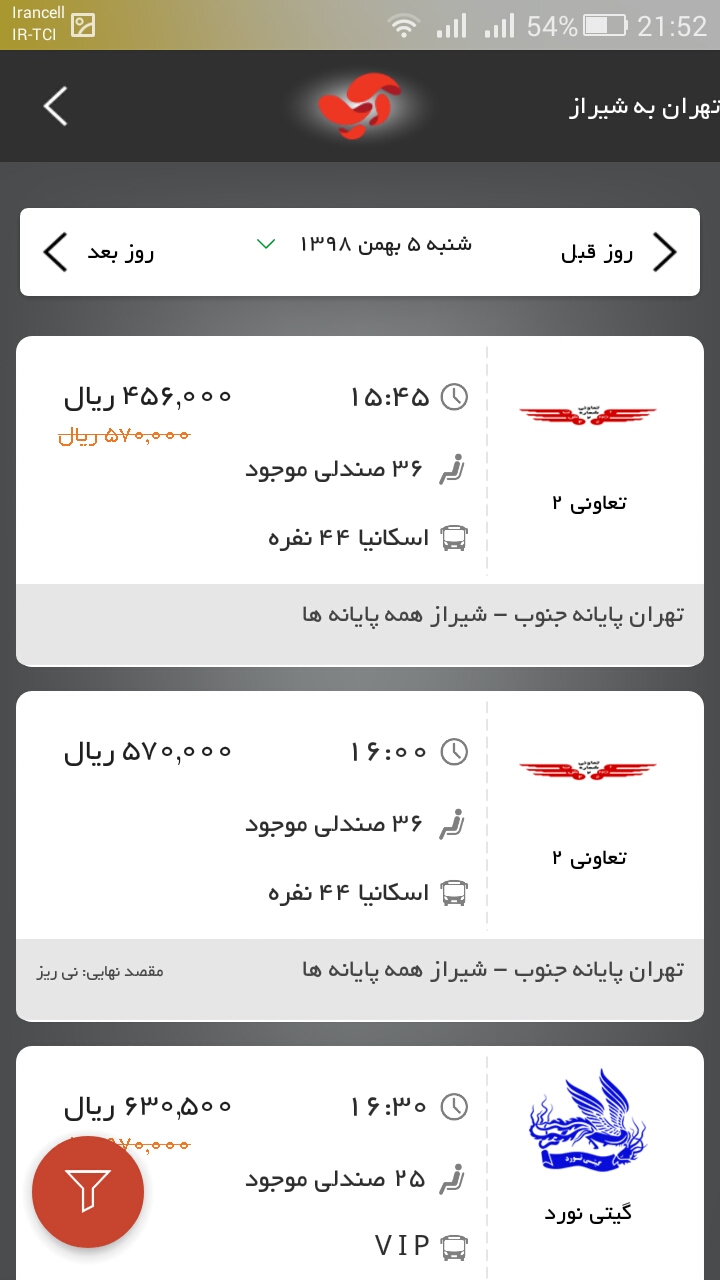Select the 15:45 تعاونی ۲ bus

point(360,501)
